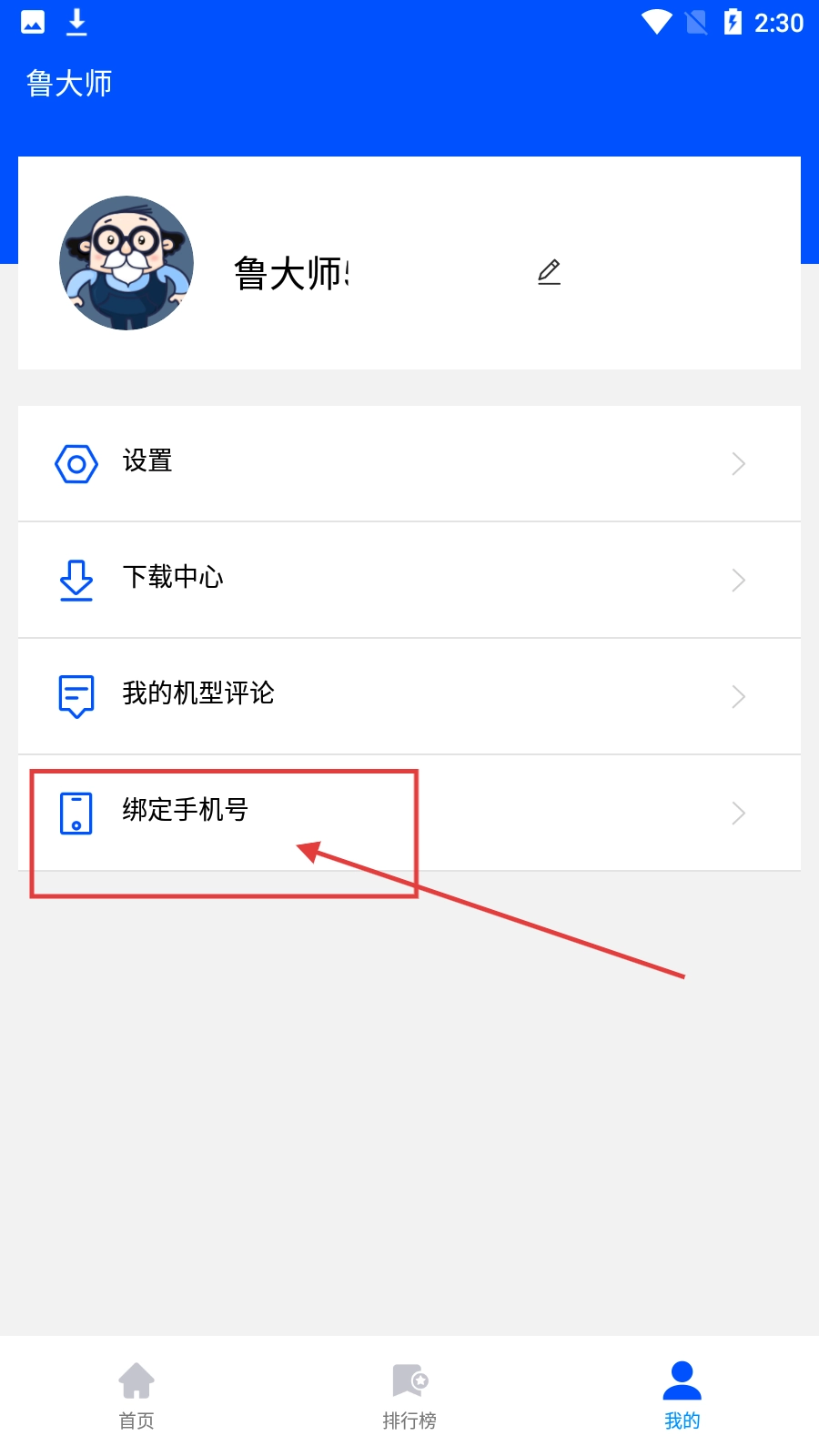
Task: Switch to the 排行榜 tab
Action: [x=409, y=1395]
